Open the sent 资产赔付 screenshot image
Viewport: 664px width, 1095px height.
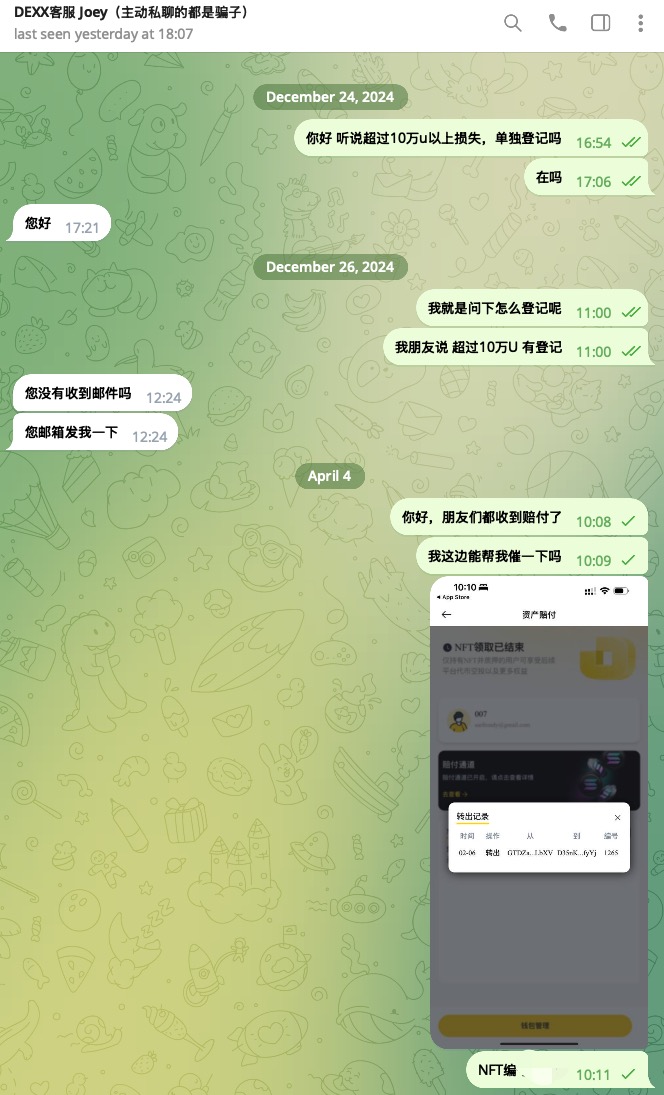coord(539,811)
